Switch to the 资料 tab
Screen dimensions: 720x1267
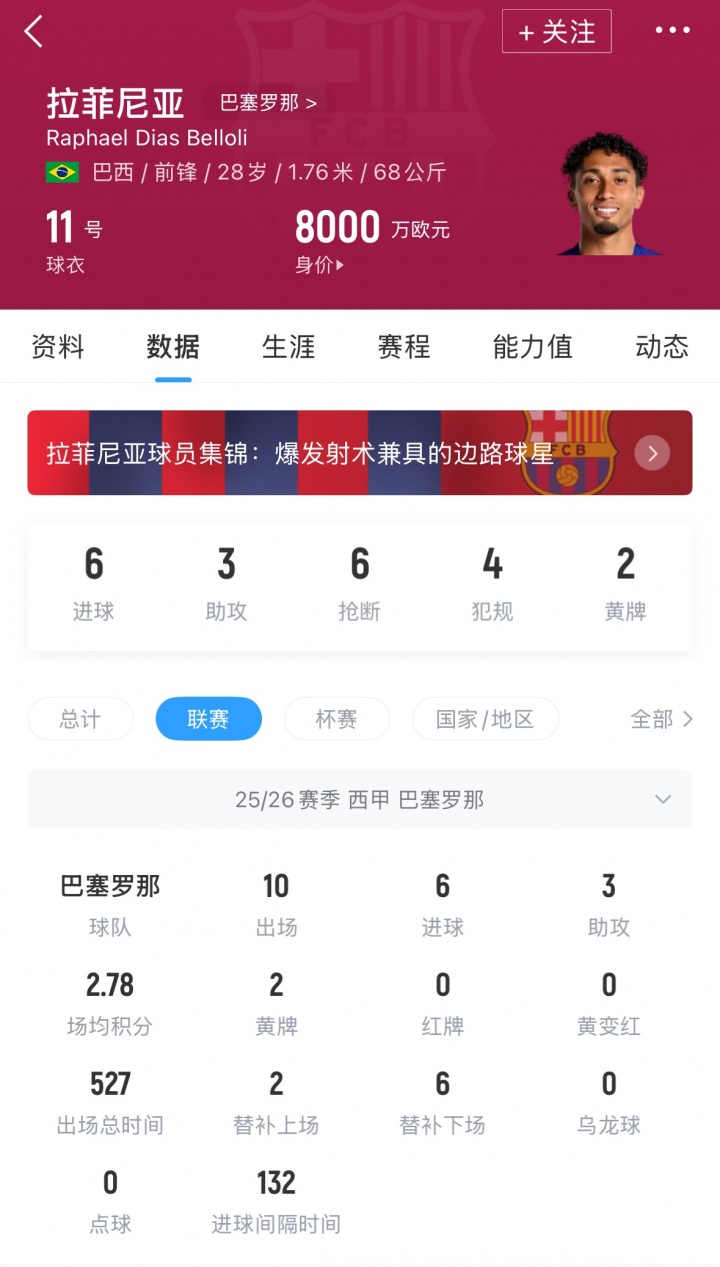tap(59, 347)
